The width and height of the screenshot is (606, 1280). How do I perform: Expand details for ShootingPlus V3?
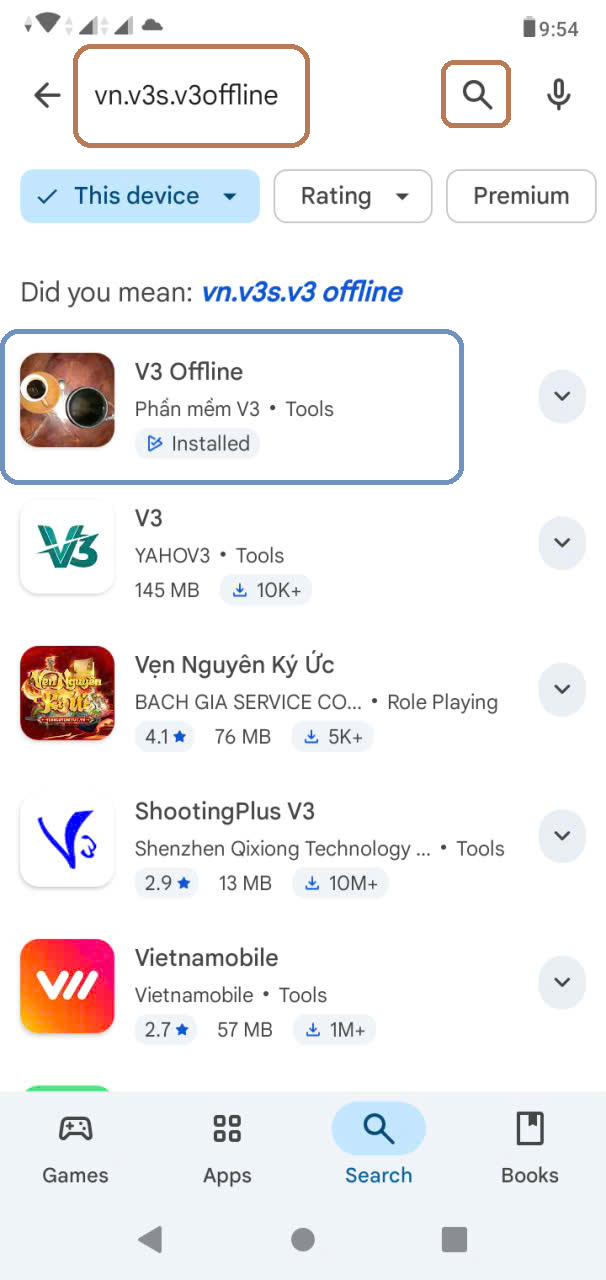click(562, 836)
